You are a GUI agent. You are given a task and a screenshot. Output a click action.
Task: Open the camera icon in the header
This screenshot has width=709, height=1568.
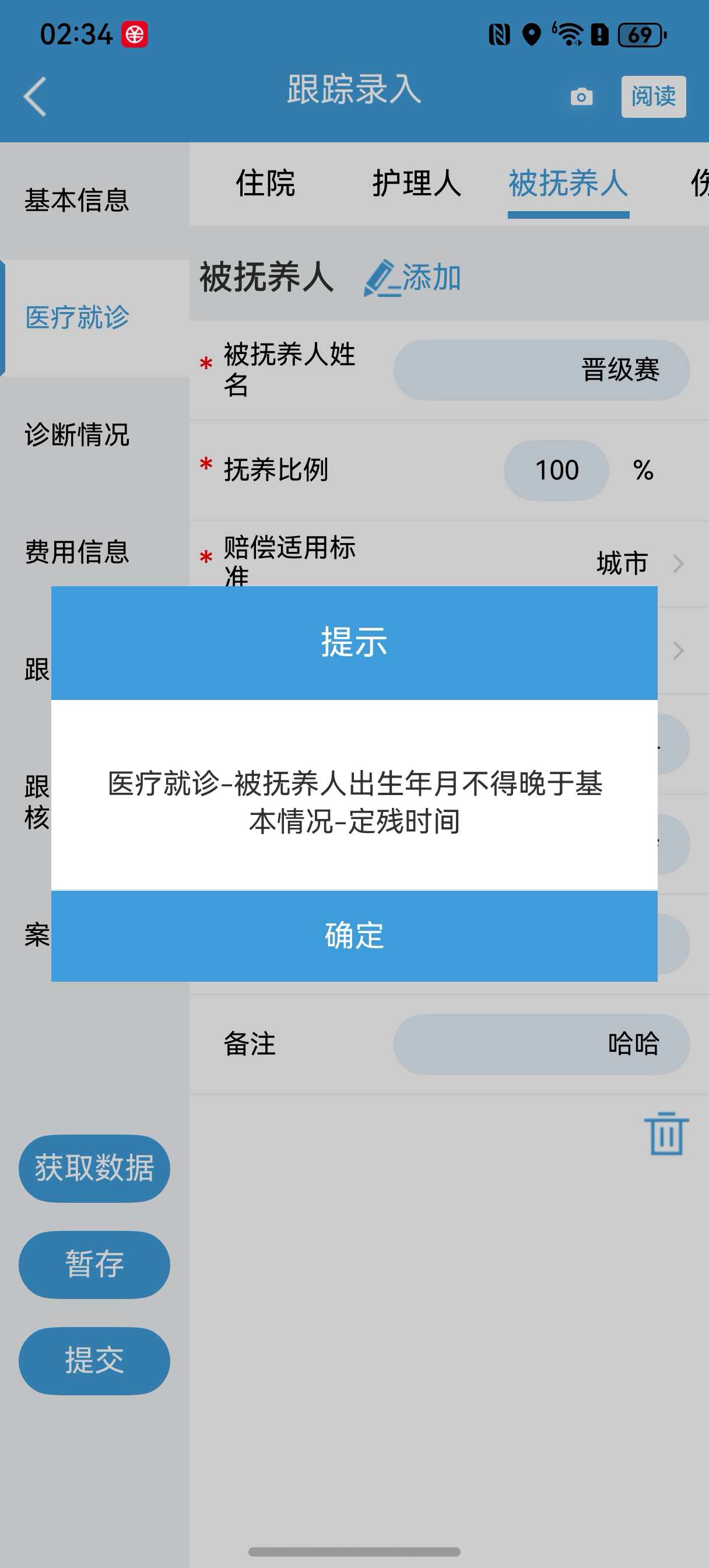(581, 97)
